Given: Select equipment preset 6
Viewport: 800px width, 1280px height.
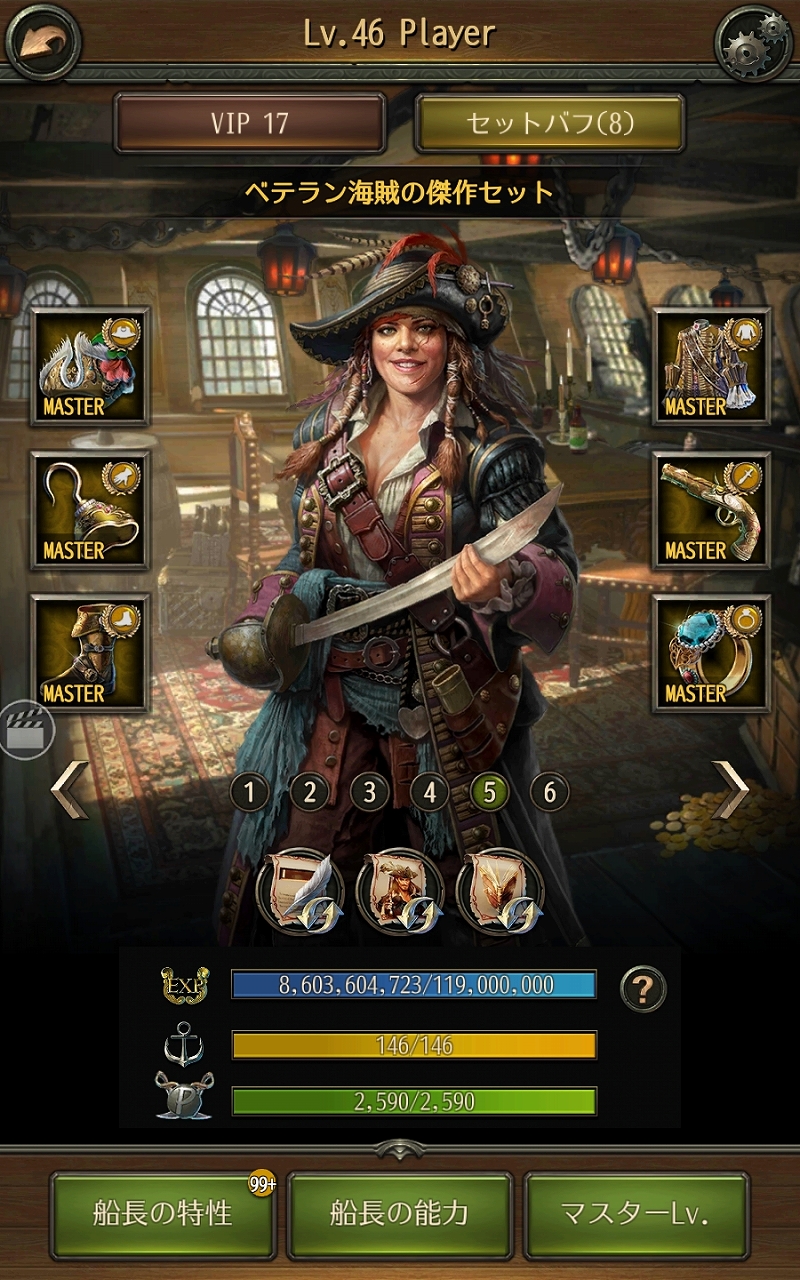Looking at the screenshot, I should (x=549, y=793).
